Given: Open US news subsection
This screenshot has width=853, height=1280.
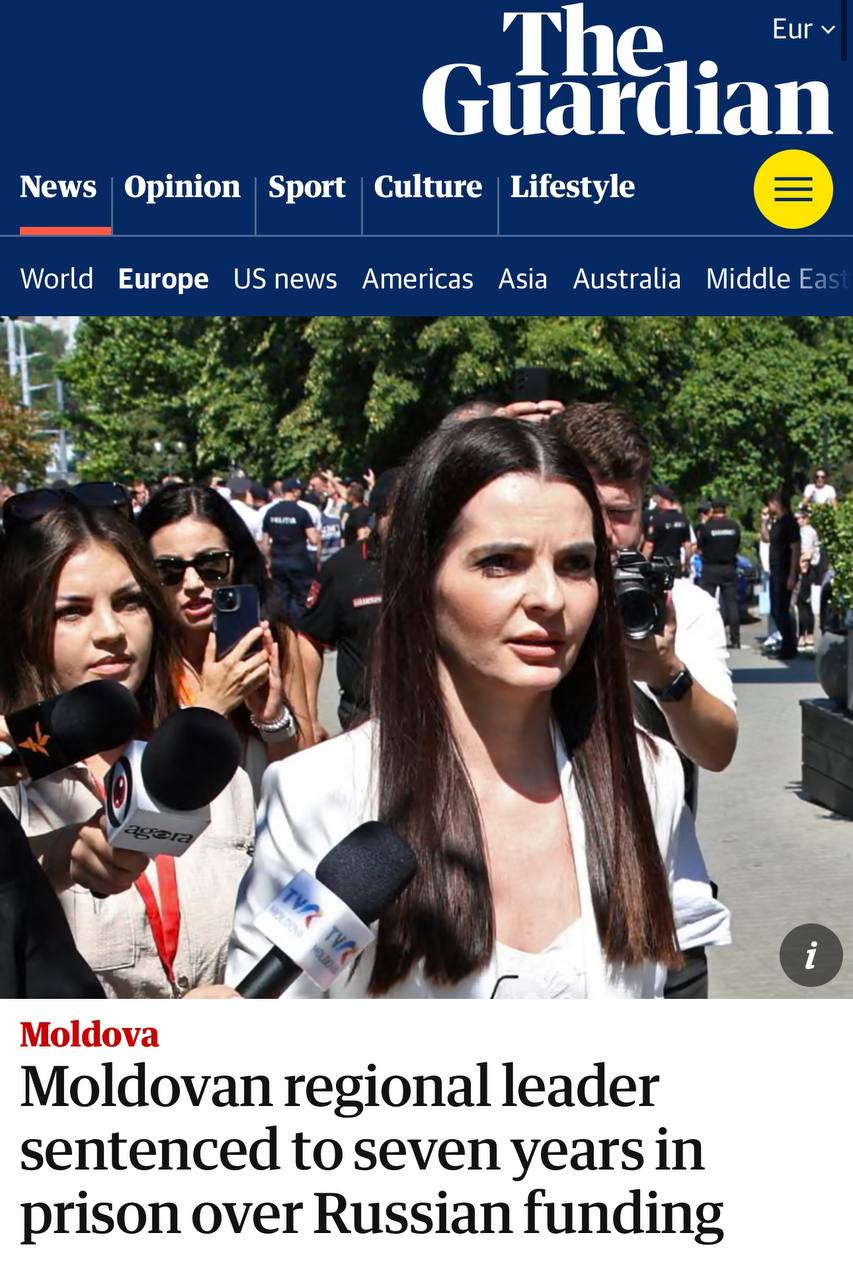Looking at the screenshot, I should click(285, 278).
